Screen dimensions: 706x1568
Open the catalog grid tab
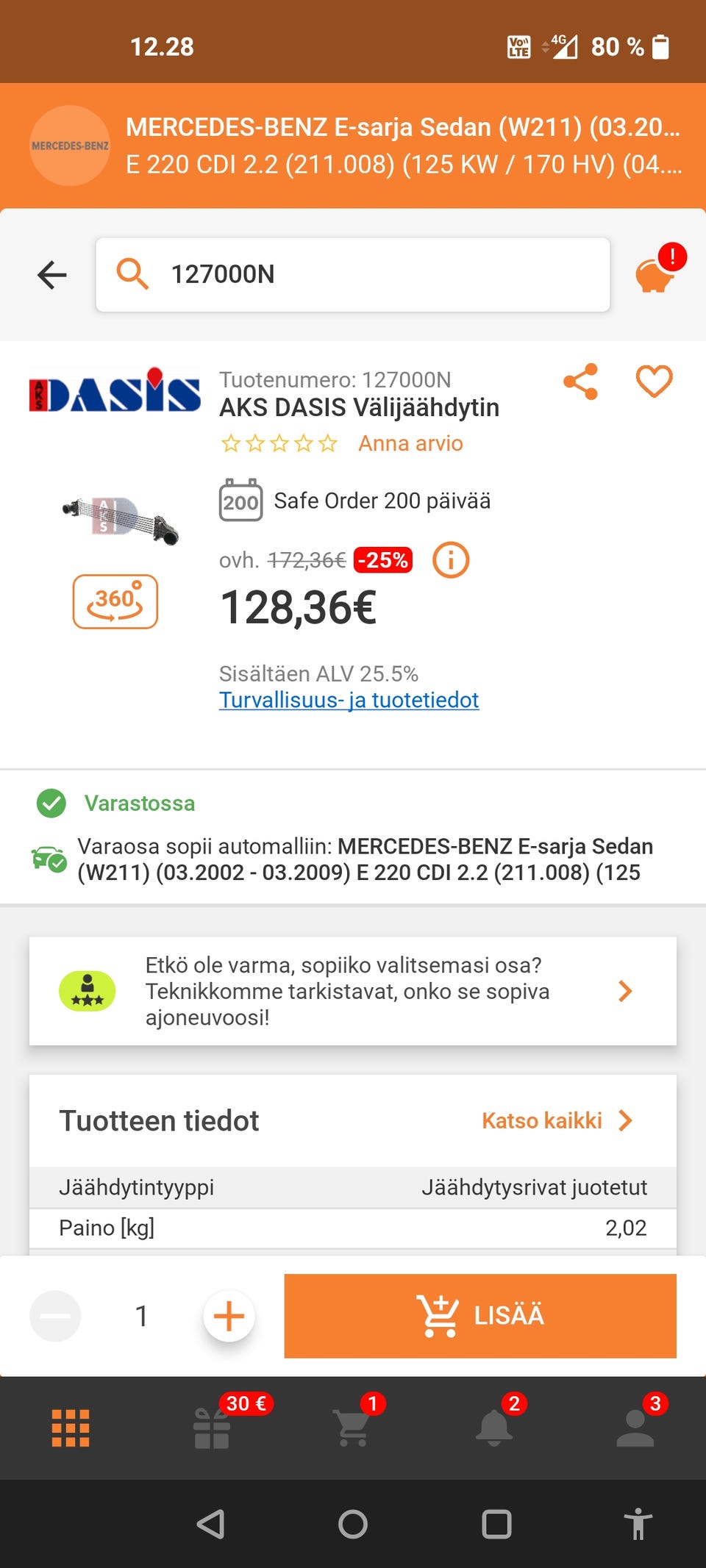(x=71, y=1428)
